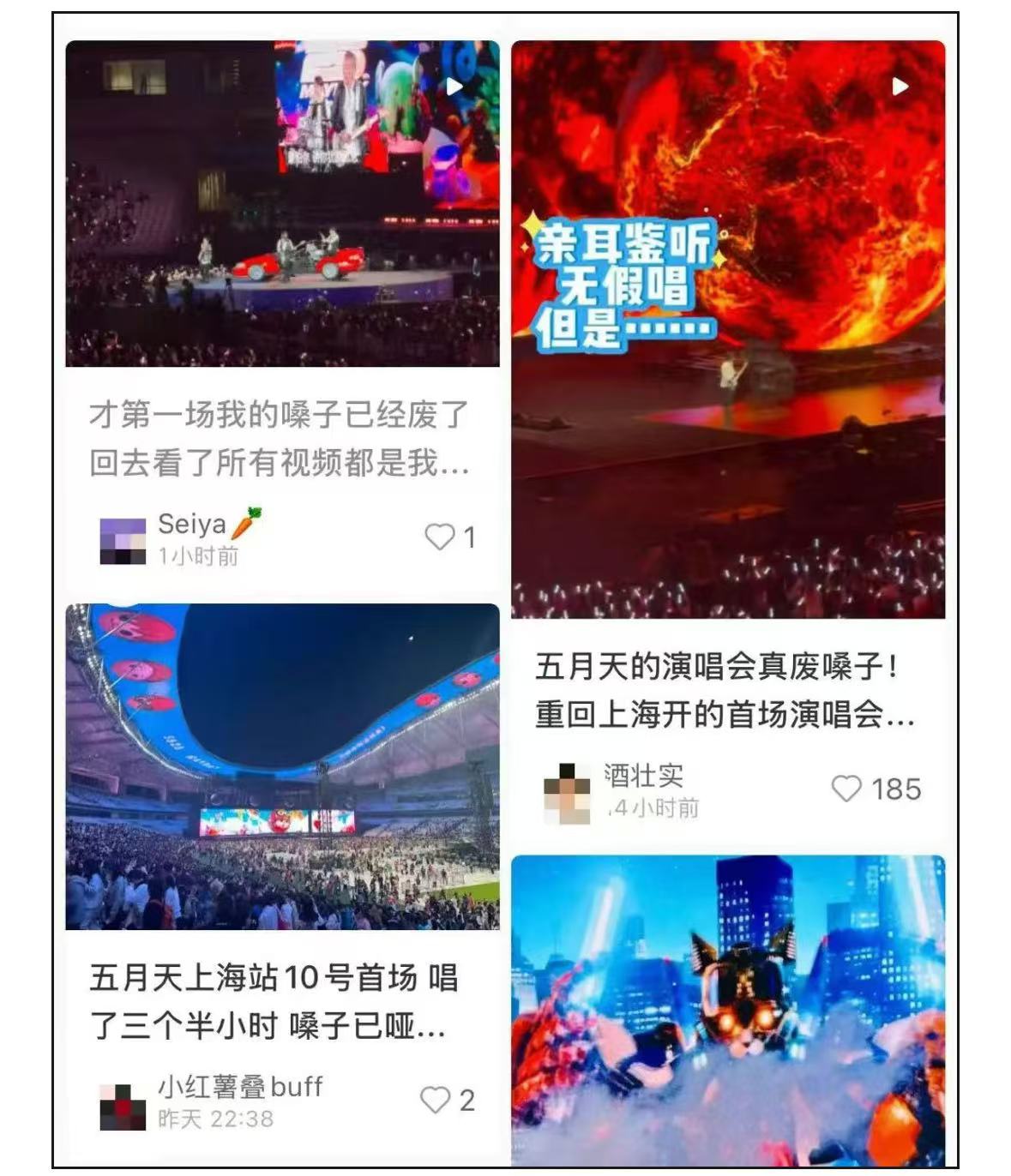The width and height of the screenshot is (1011, 1176).
Task: Open Seiya's profile avatar
Action: click(x=123, y=541)
